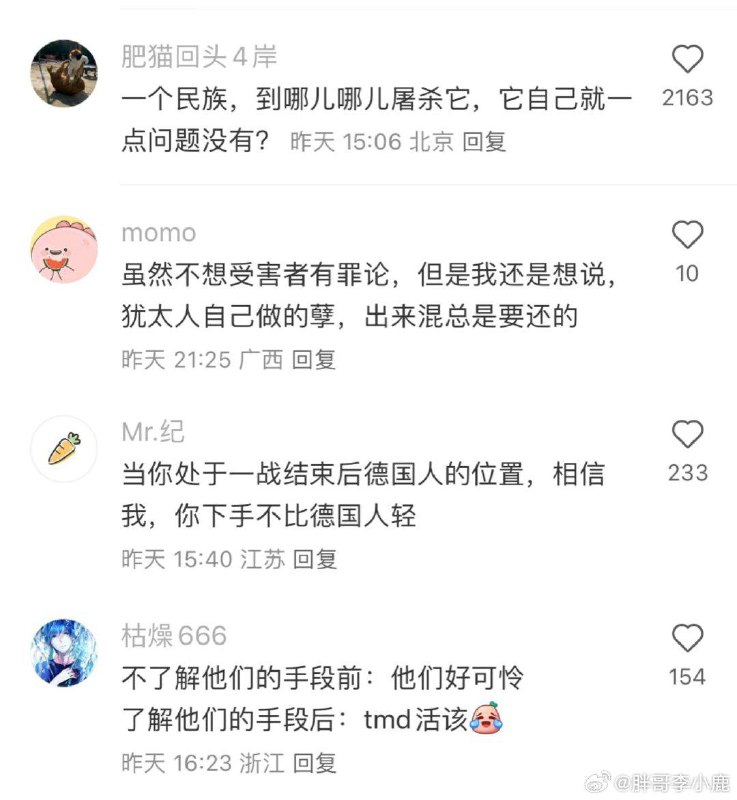Toggle like on the 233-likes comment
Screen dimensions: 737x800
coord(686,434)
